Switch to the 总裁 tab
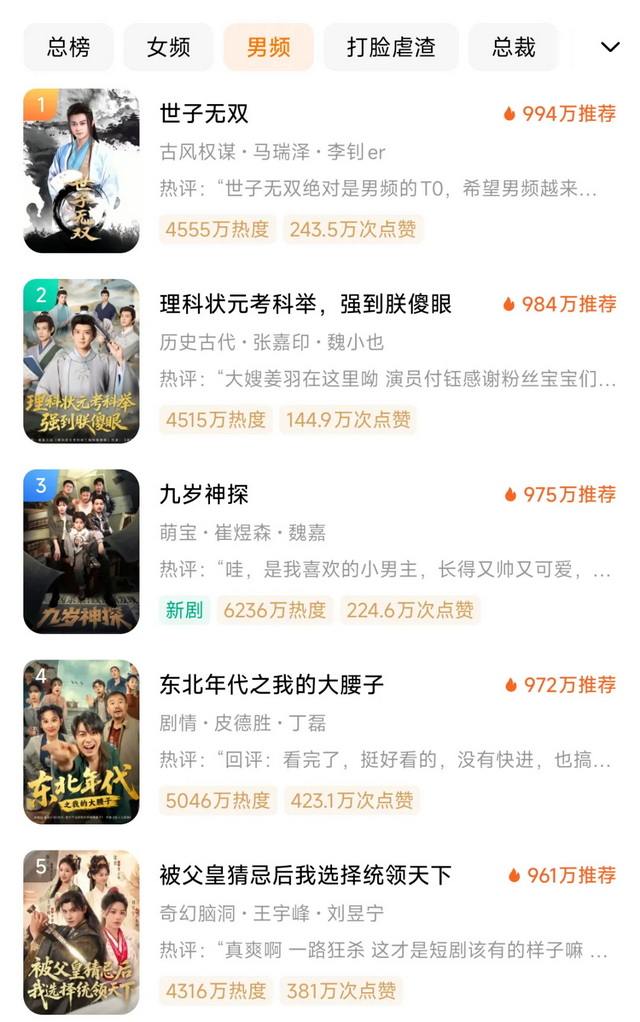This screenshot has width=640, height=1022. coord(513,47)
